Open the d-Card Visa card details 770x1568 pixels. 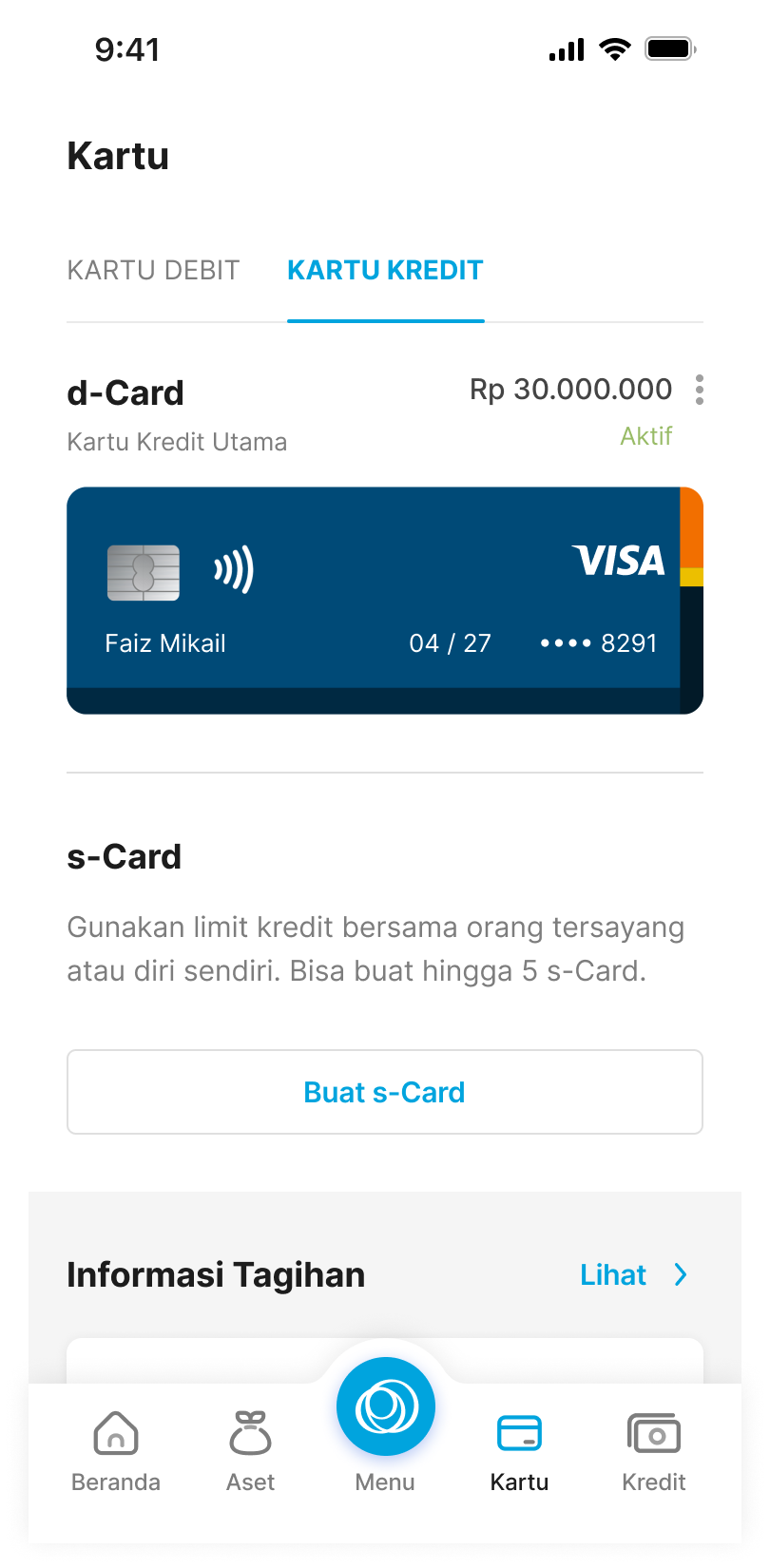click(384, 601)
